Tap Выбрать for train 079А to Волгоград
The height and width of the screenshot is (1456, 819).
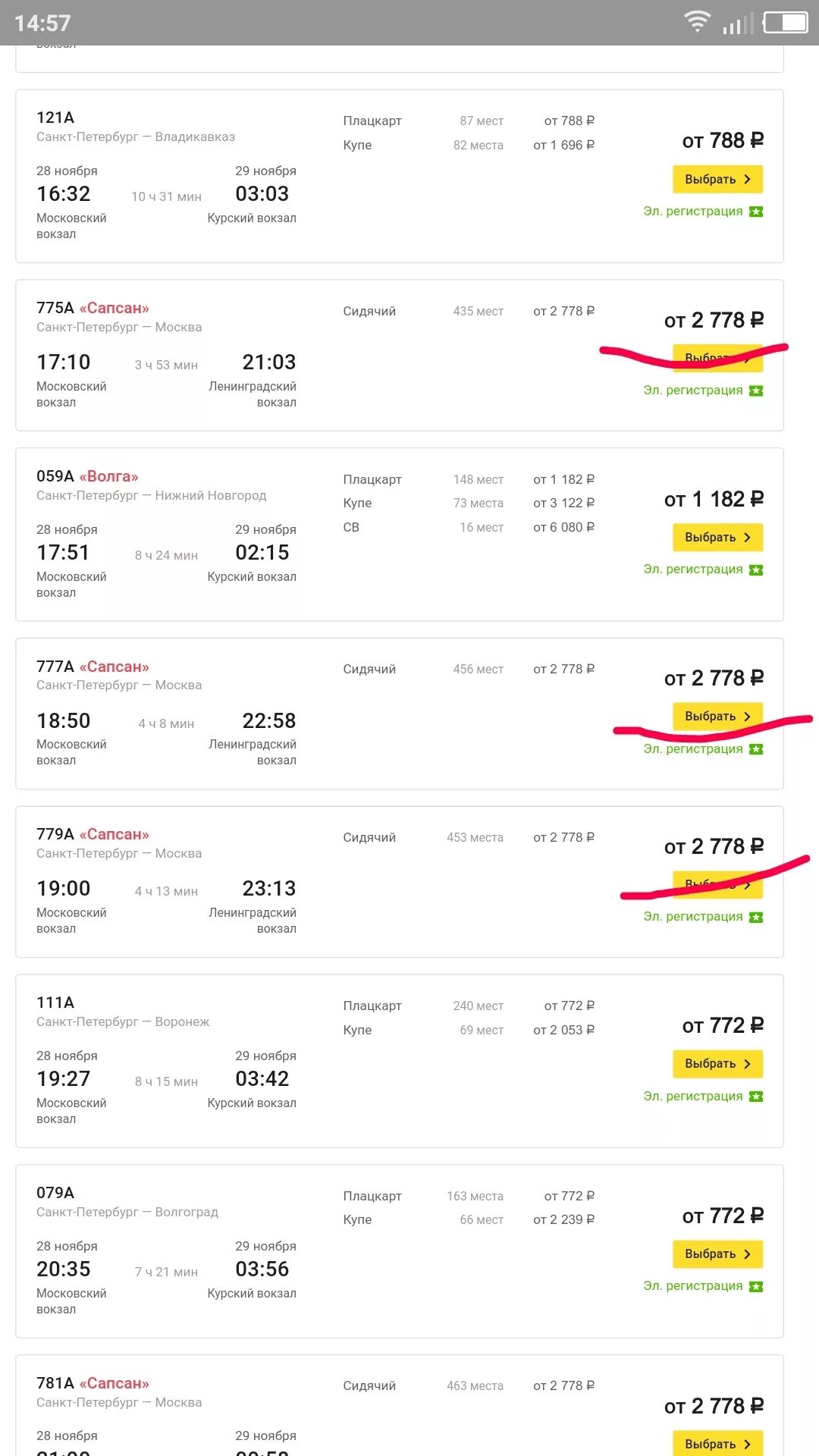[717, 1254]
